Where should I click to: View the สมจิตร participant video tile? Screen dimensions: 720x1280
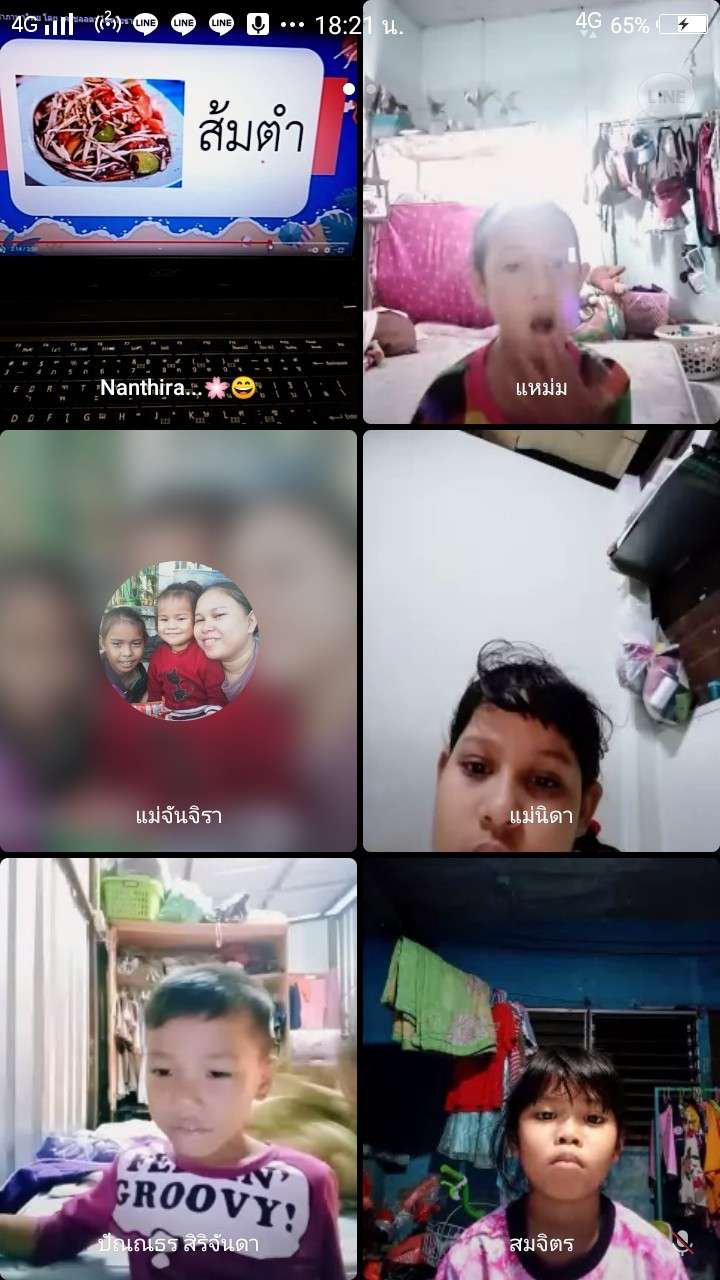pos(541,1068)
